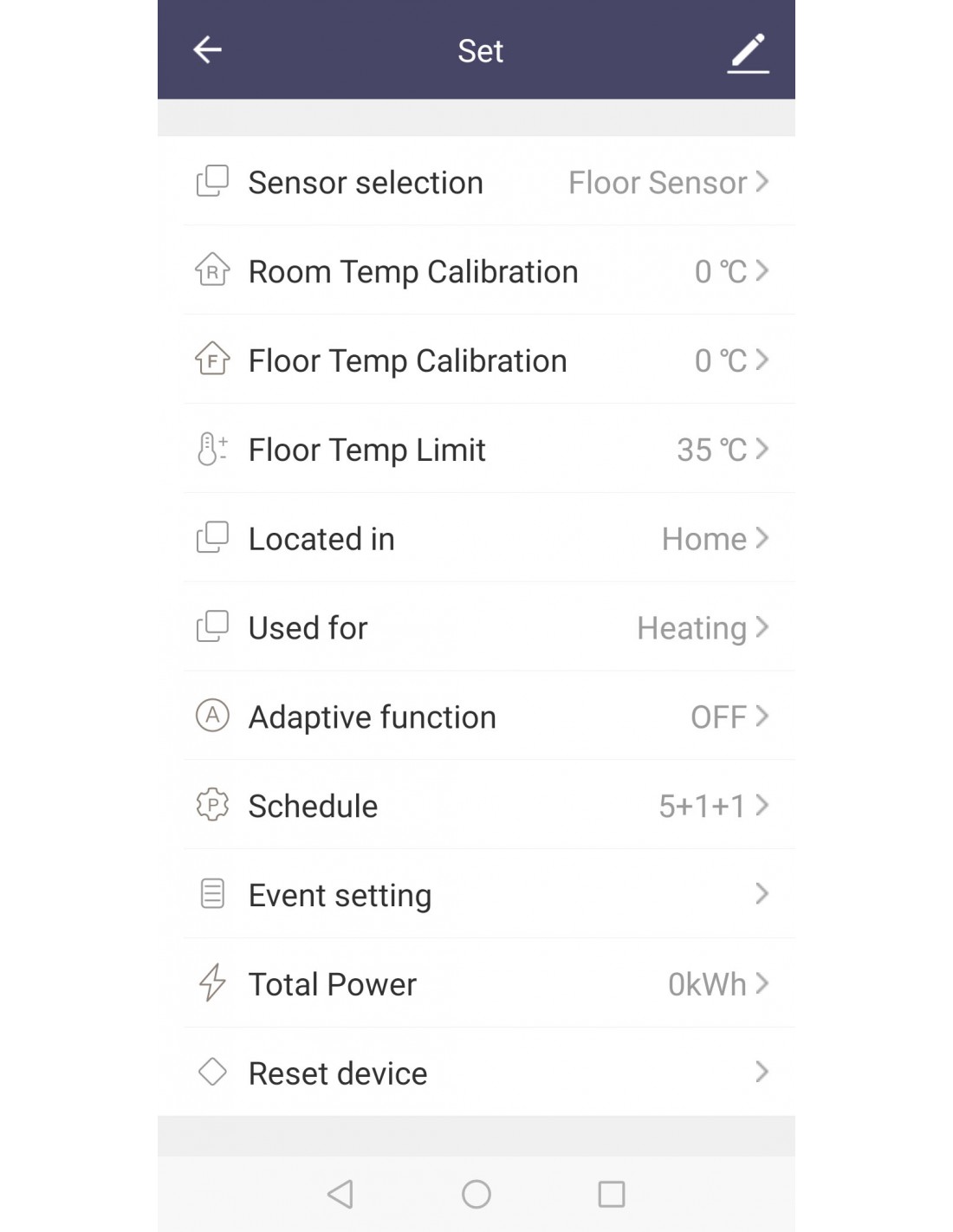Go back using the top arrow
The height and width of the screenshot is (1232, 953).
[x=207, y=50]
